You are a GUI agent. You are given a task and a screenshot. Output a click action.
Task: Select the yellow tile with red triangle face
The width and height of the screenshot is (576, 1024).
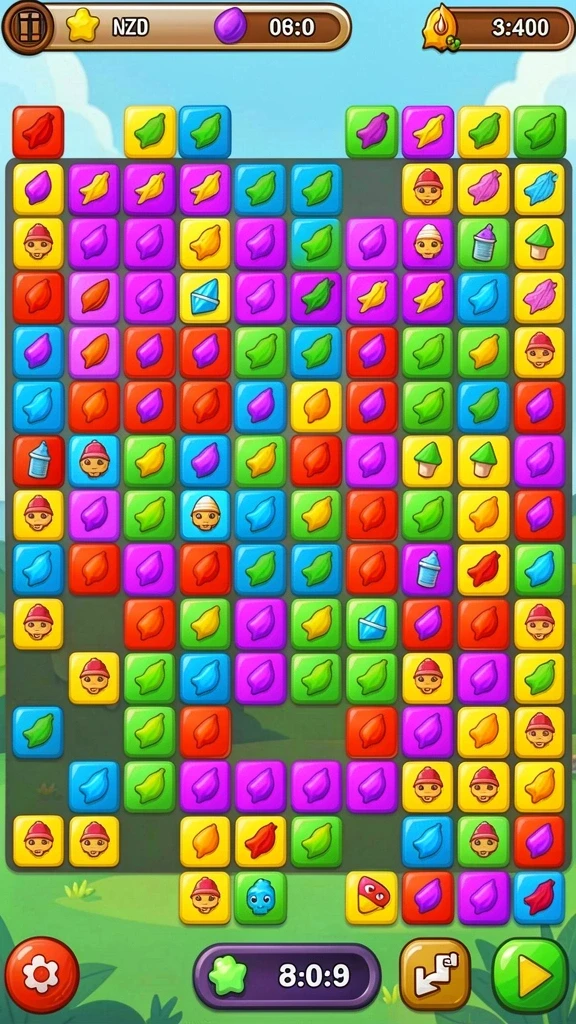(372, 897)
